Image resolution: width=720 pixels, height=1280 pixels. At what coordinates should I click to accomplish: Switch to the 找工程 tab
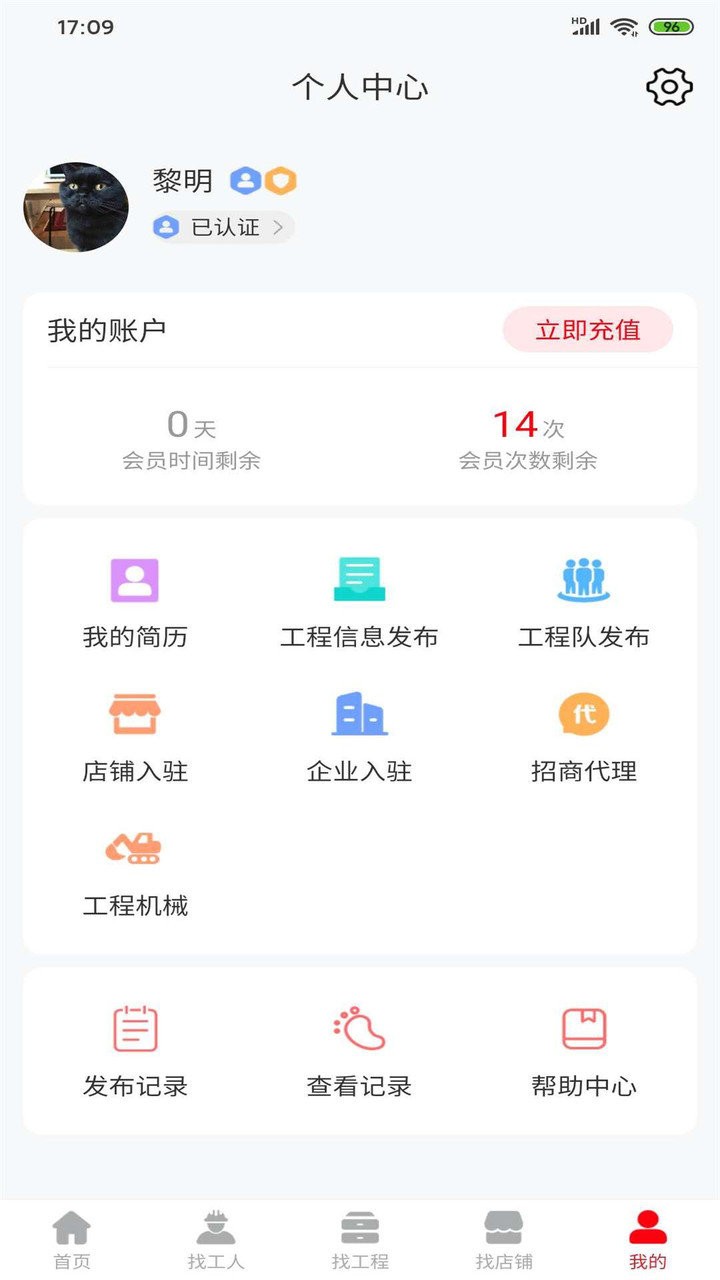360,1237
